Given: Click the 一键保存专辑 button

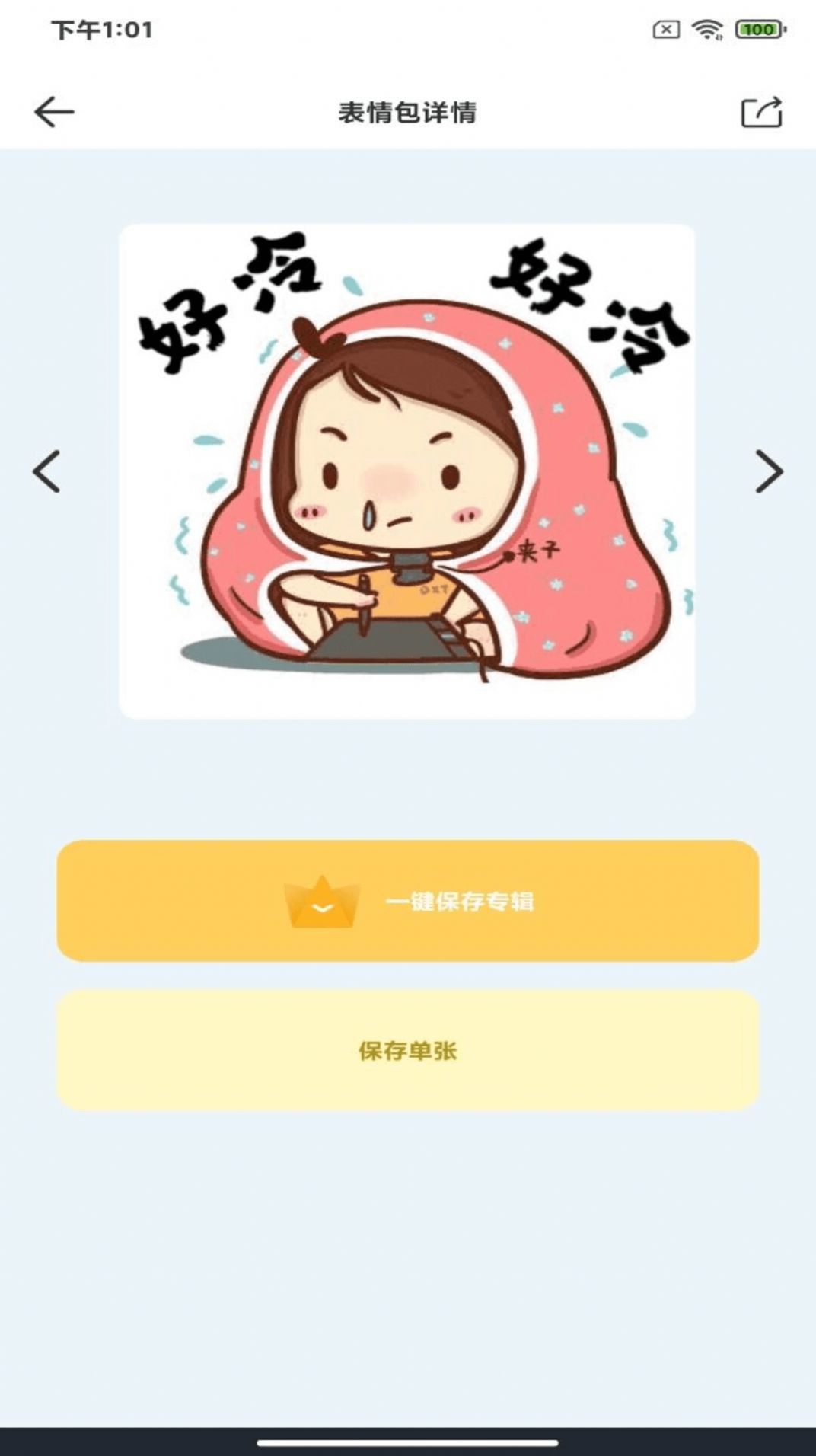Looking at the screenshot, I should point(408,902).
